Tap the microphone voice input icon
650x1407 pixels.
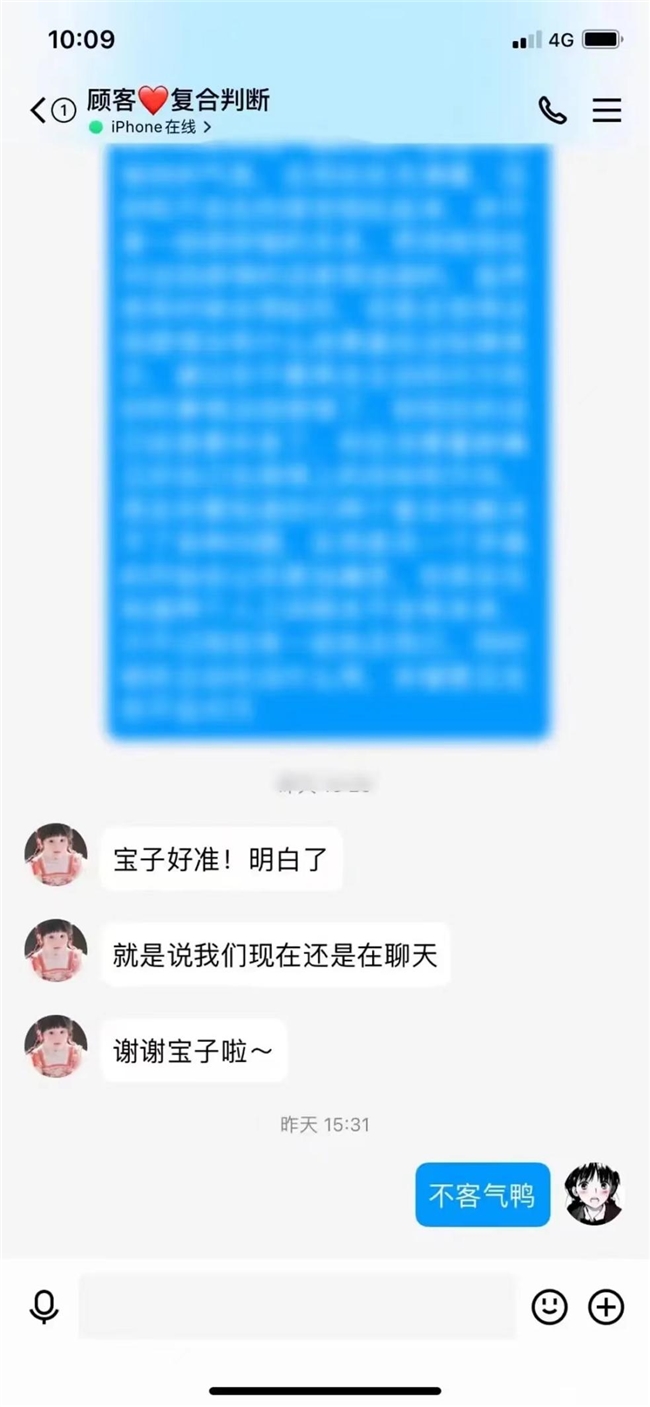pos(44,1306)
